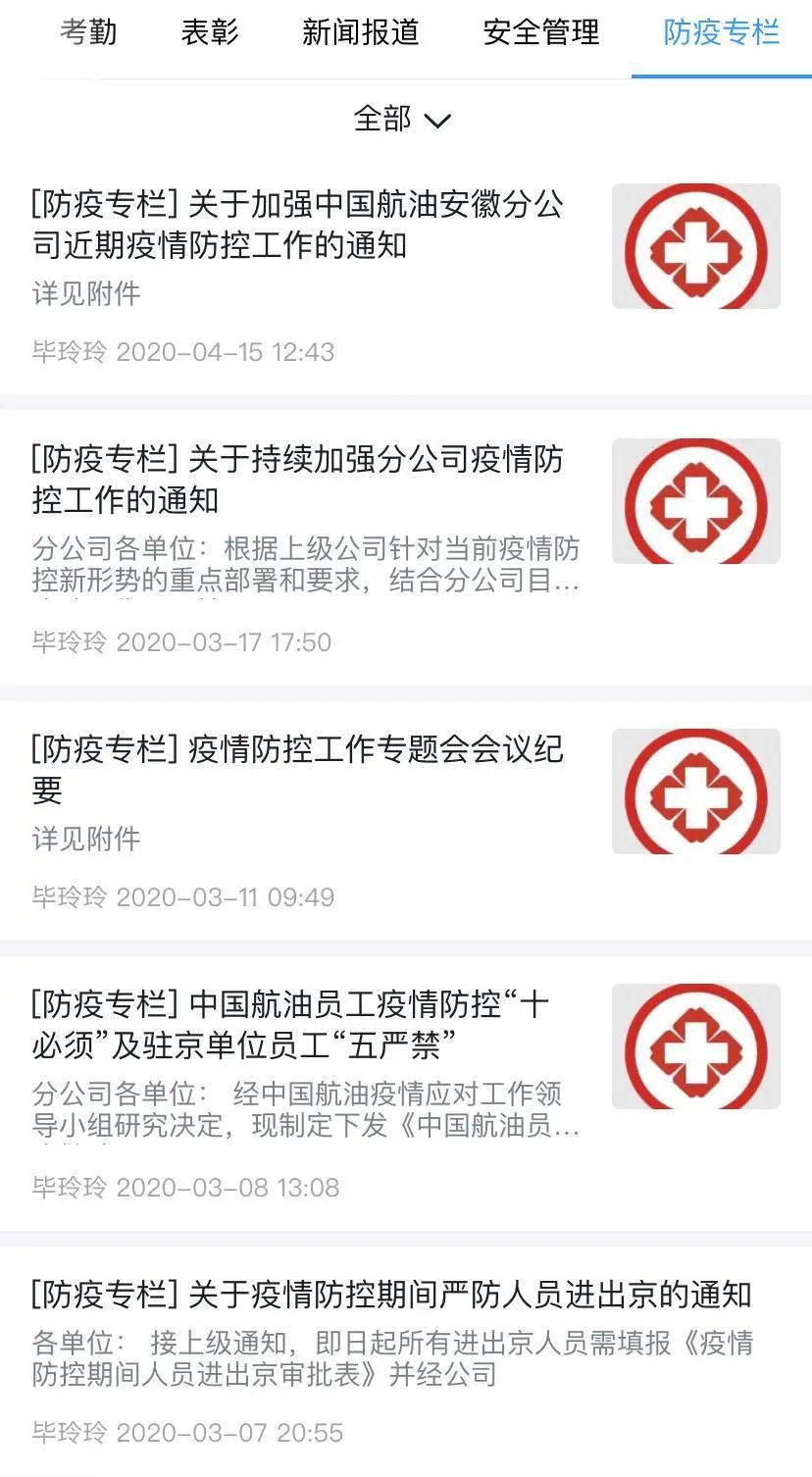The width and height of the screenshot is (812, 1477).
Task: Open the notice about 安徽分公司疫情防控工作
Action: (x=406, y=278)
